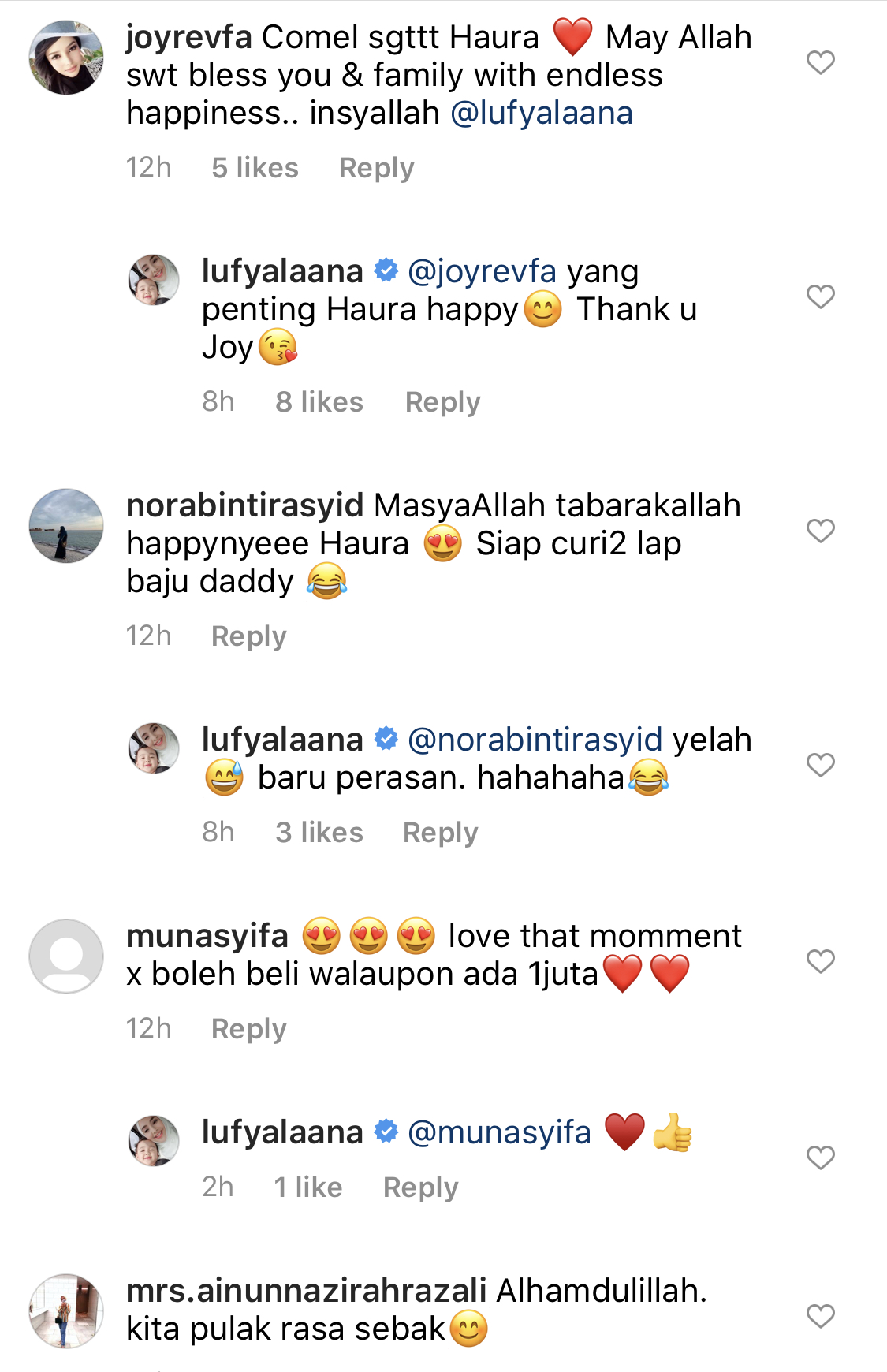This screenshot has width=887, height=1372.
Task: Like mrs.ainunnazirahrazali's comment
Action: tap(820, 1315)
